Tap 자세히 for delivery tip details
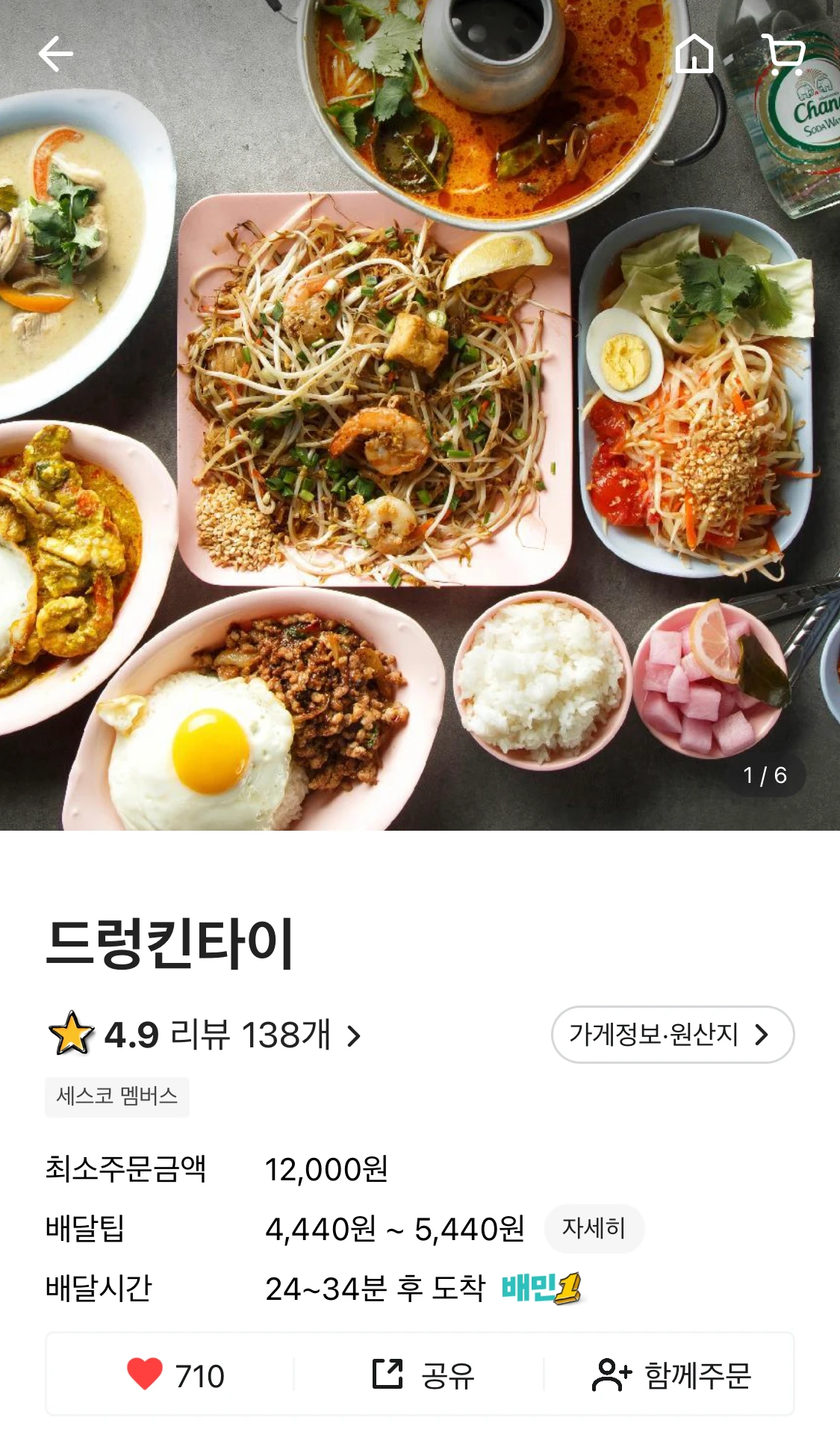The height and width of the screenshot is (1450, 840). (x=594, y=1228)
